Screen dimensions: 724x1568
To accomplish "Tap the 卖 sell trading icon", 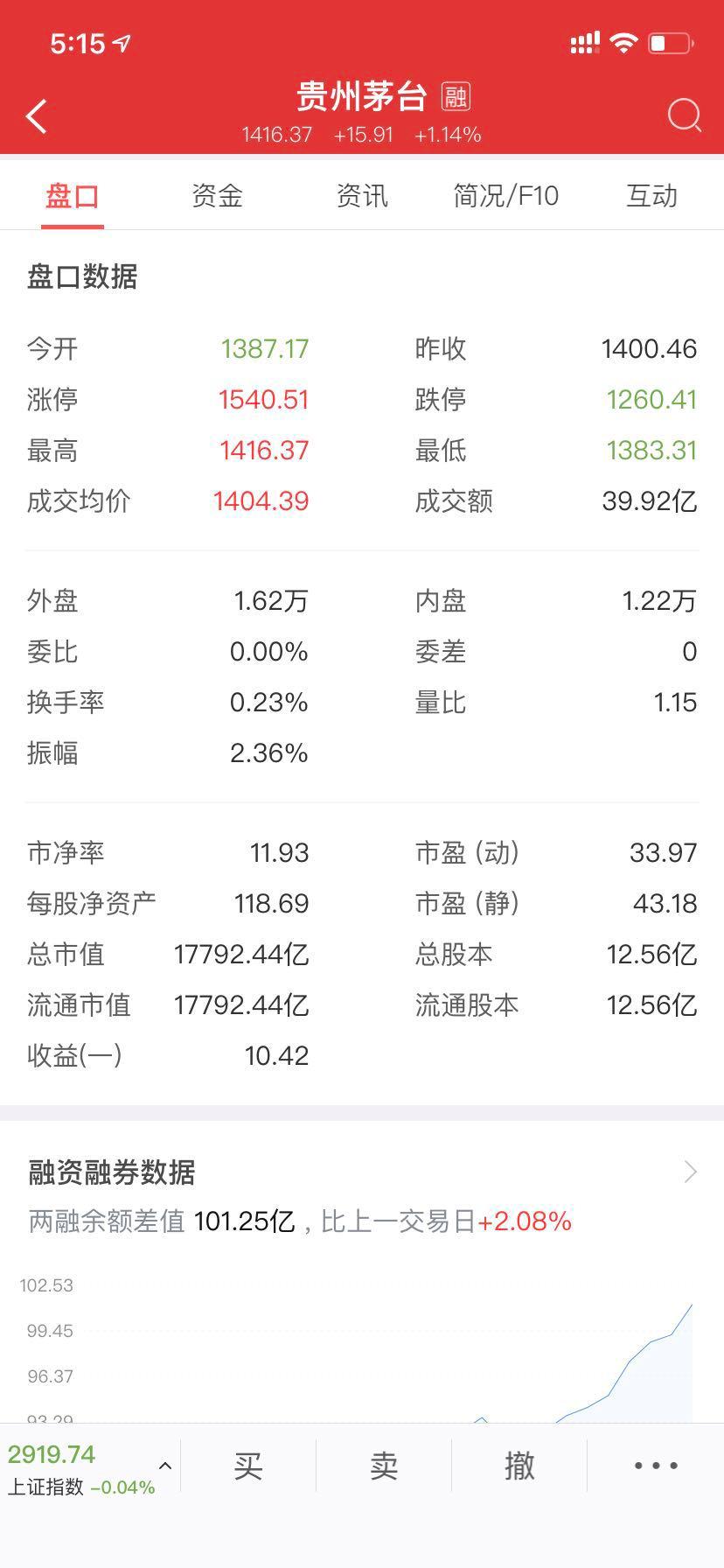I will [384, 1465].
